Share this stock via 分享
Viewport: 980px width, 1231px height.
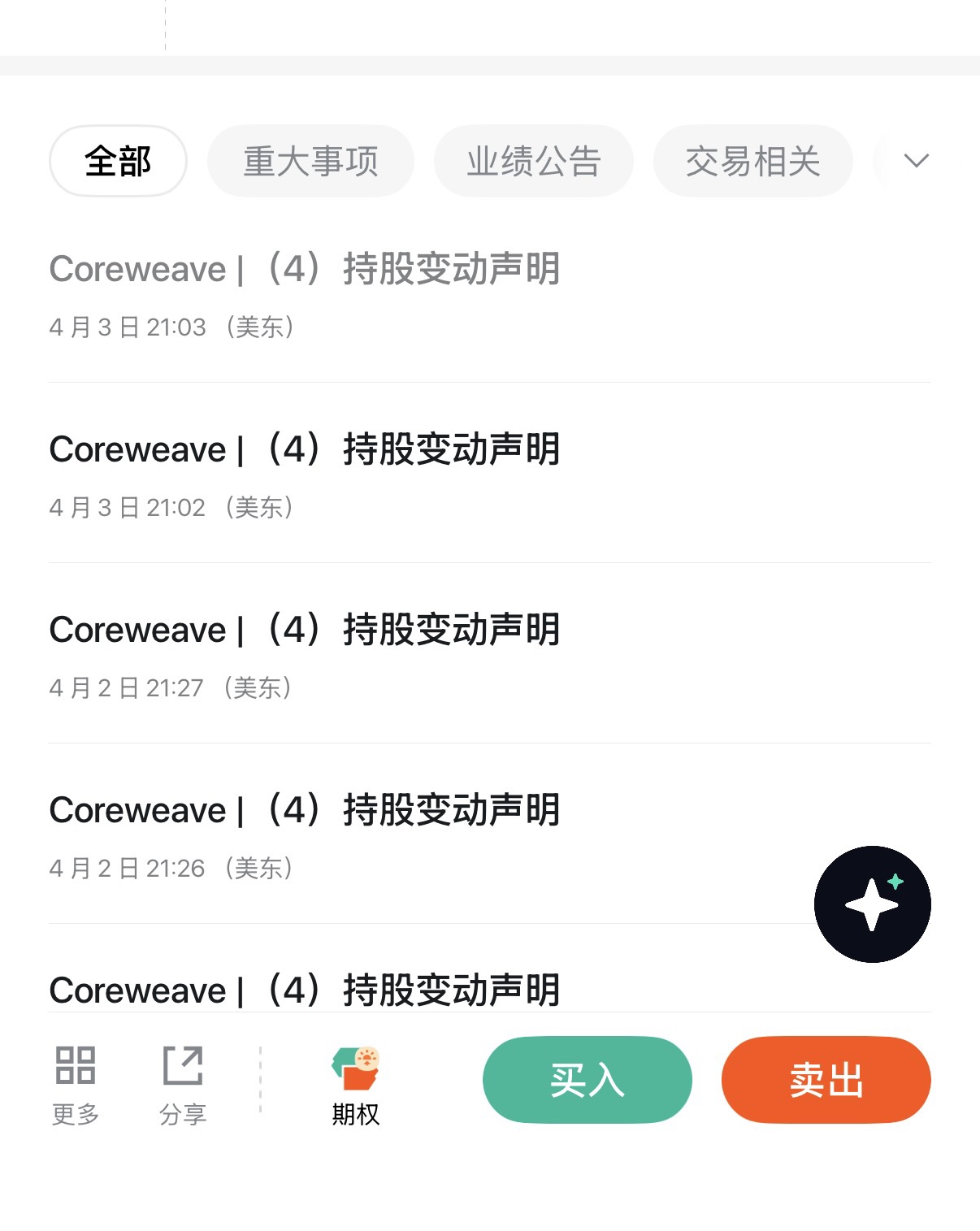click(183, 1084)
